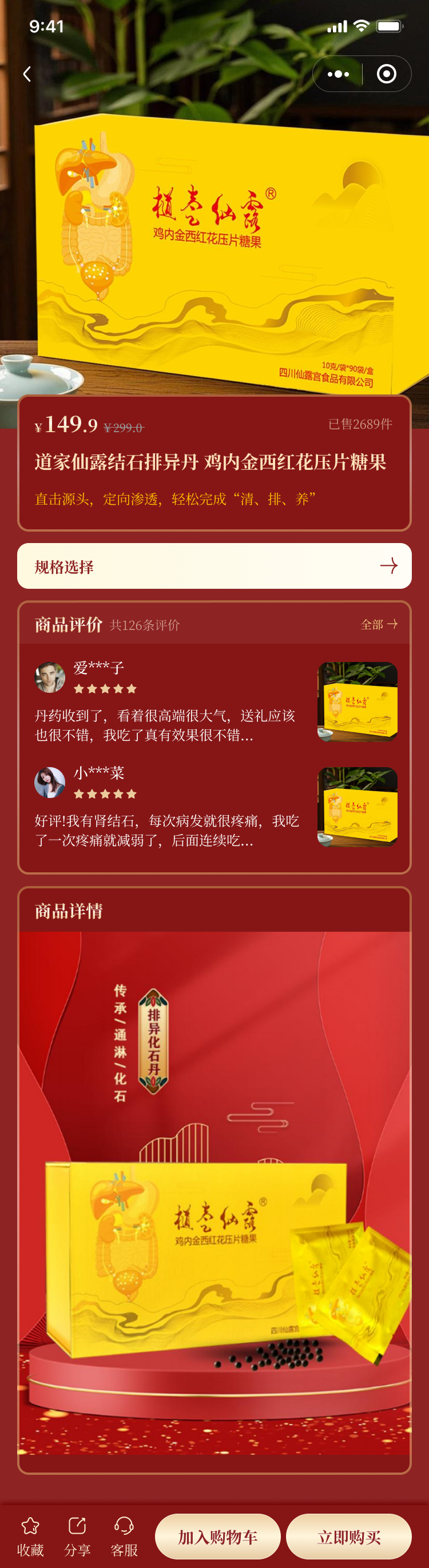Go back using the top arrow

27,74
